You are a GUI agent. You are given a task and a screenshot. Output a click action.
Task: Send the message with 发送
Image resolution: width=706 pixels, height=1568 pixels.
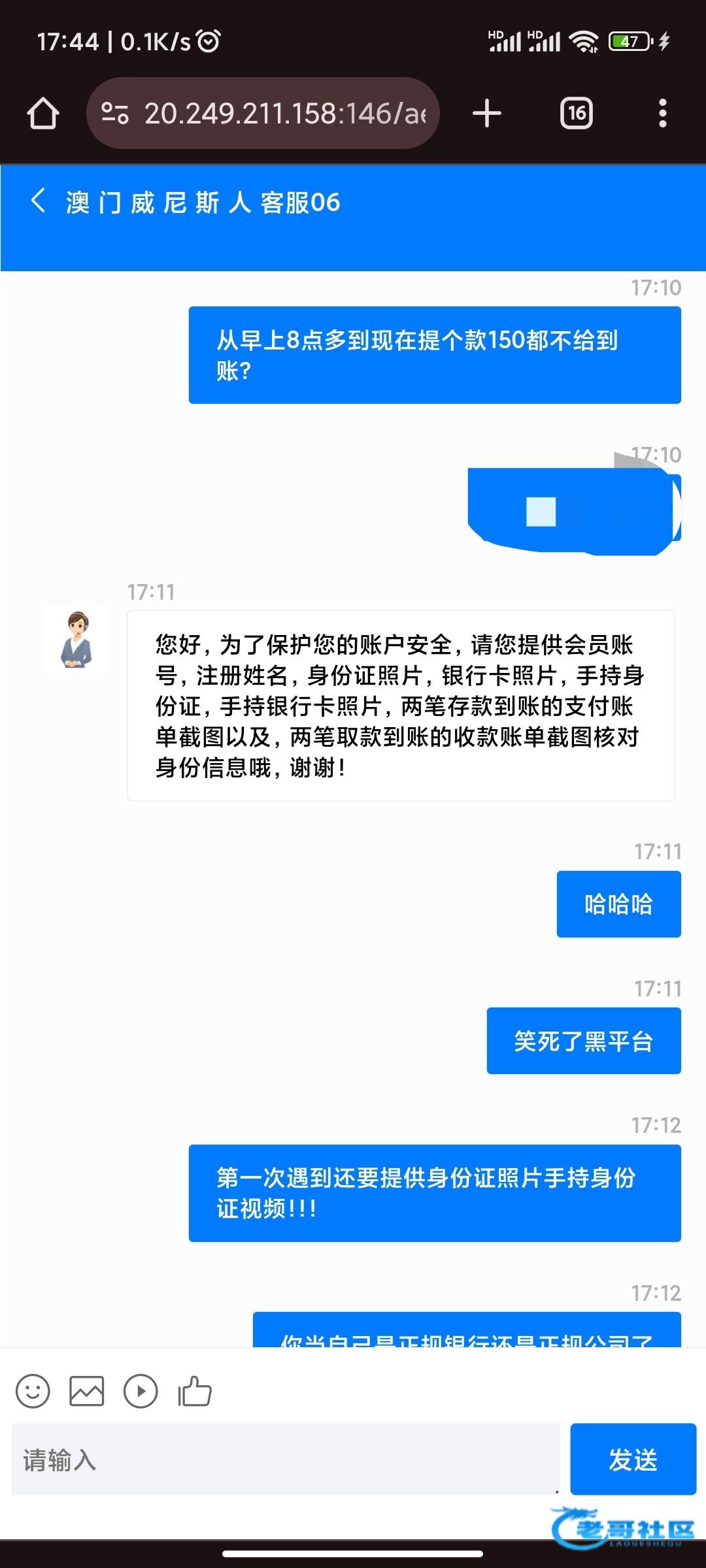(633, 1460)
